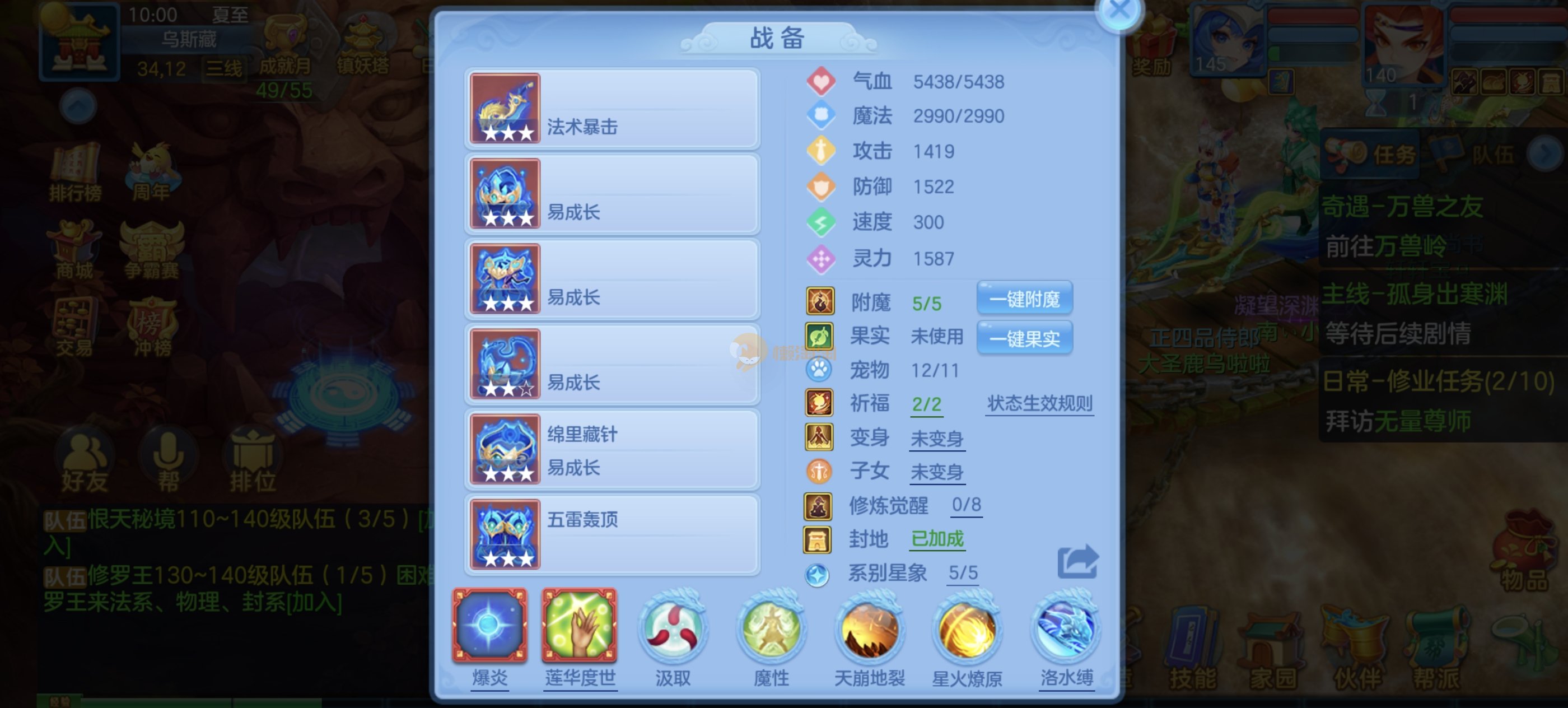Open the 状态生效规则 link
The height and width of the screenshot is (708, 1568).
(1039, 404)
